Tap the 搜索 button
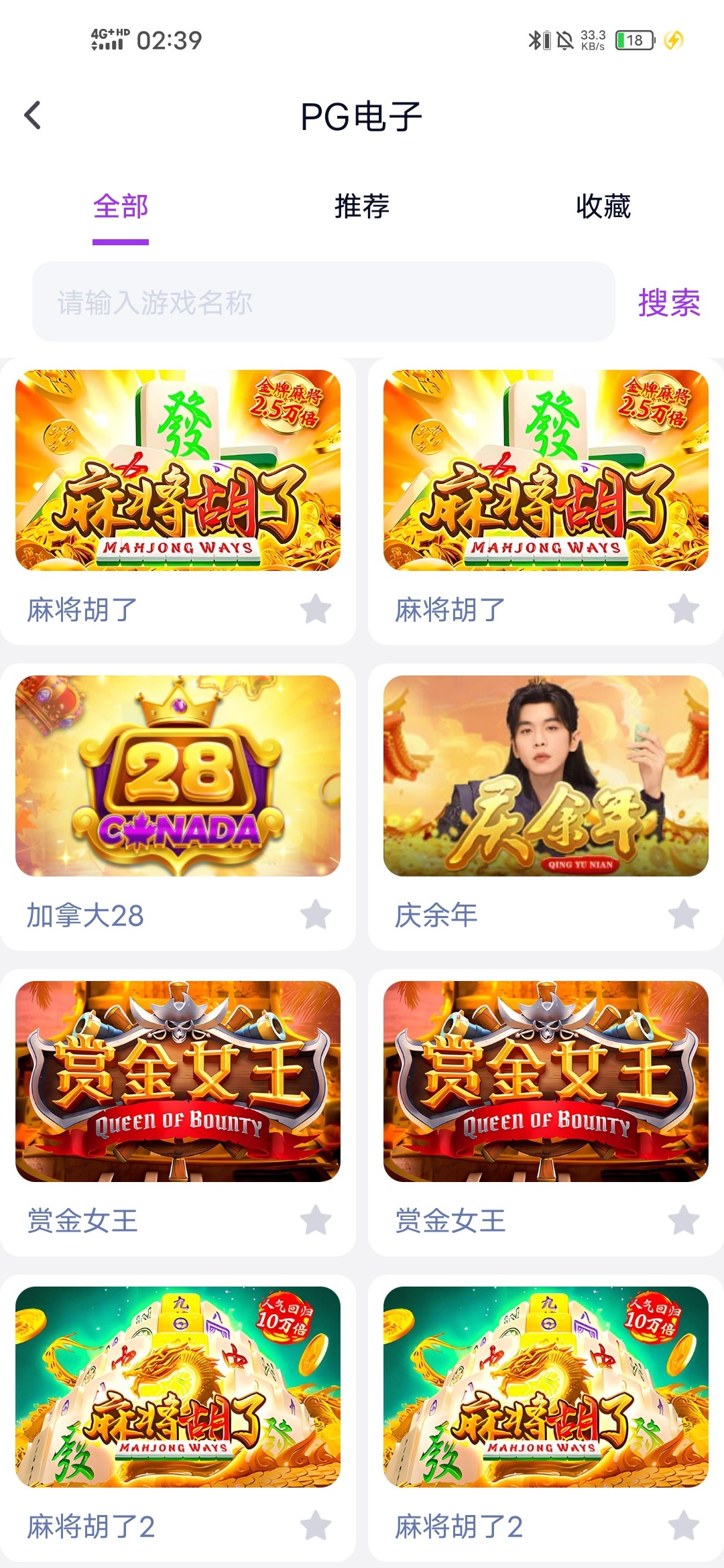Image resolution: width=724 pixels, height=1568 pixels. click(668, 302)
